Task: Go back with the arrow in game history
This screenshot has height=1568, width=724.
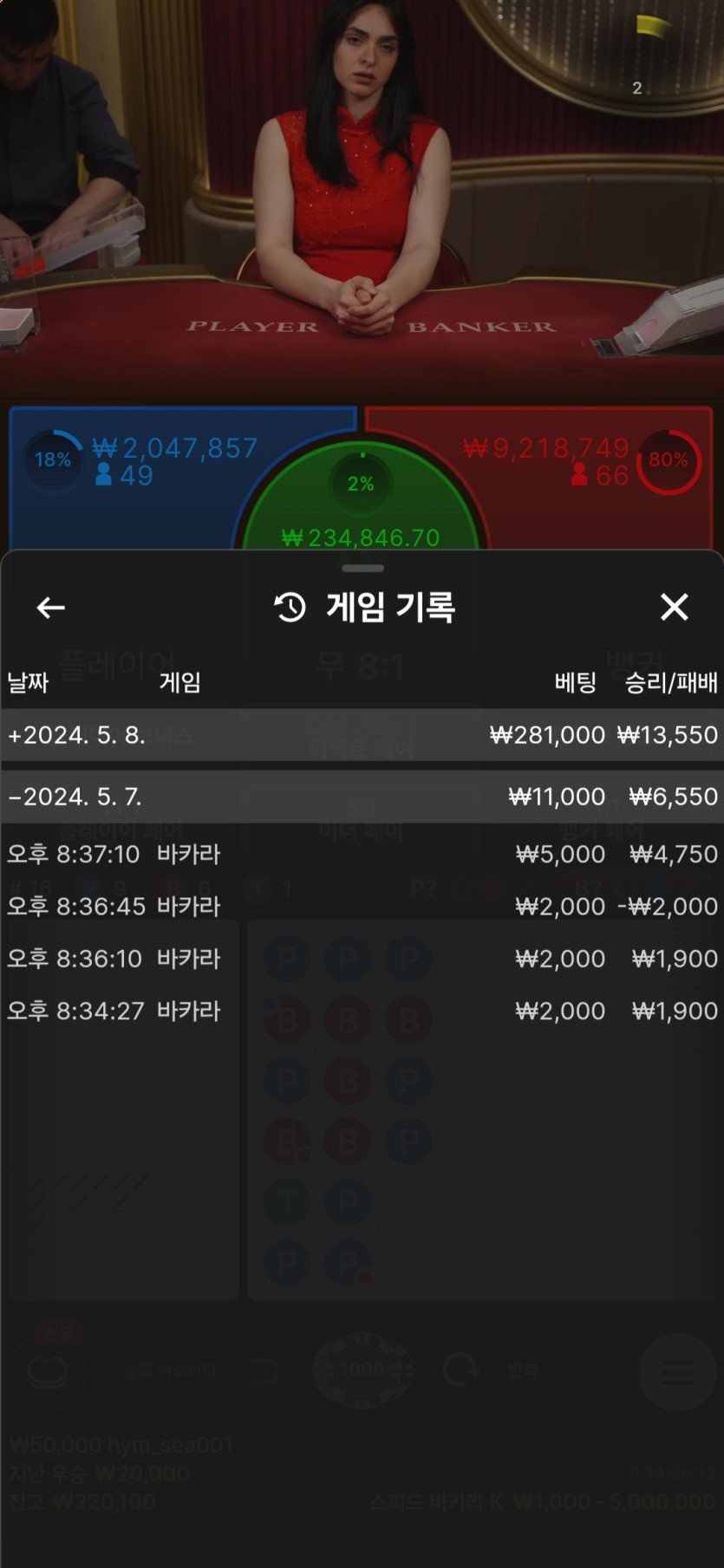Action: (51, 608)
